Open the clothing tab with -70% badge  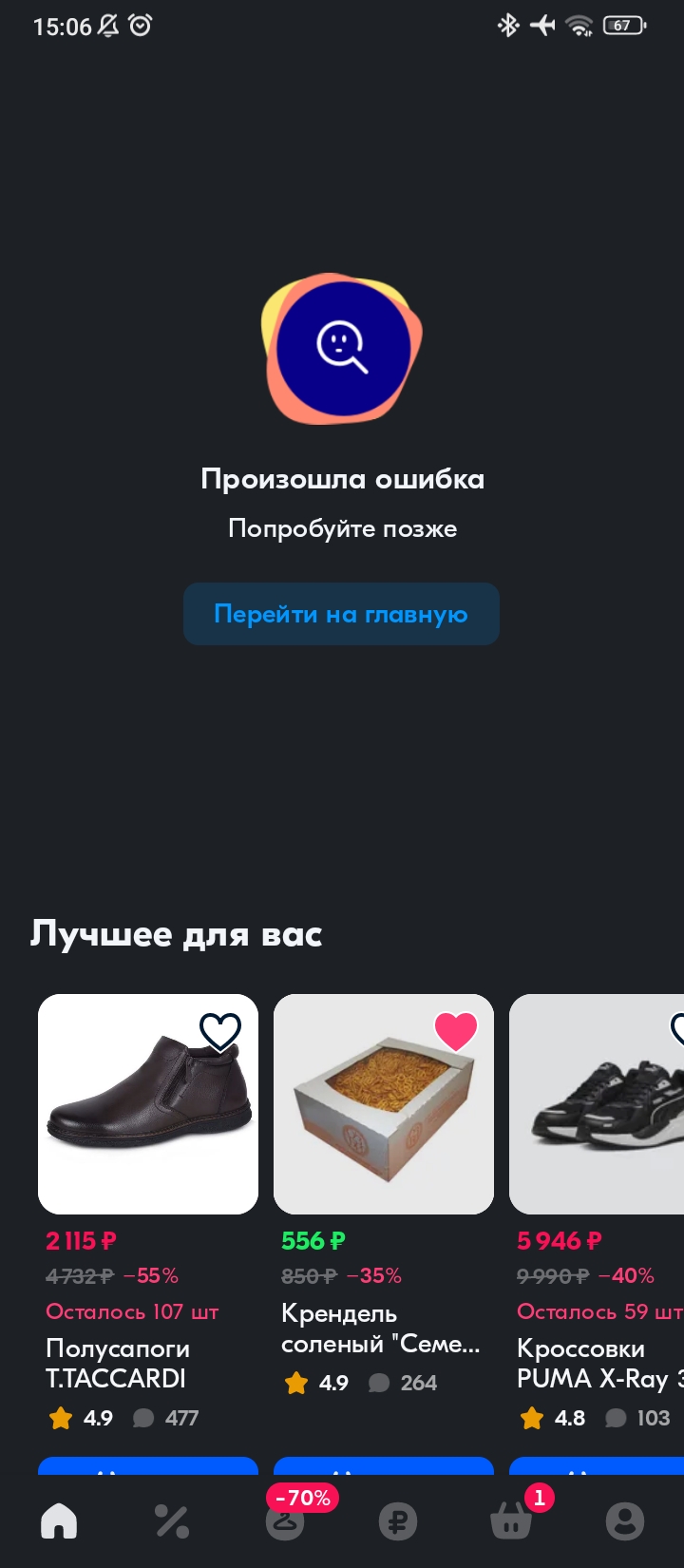pyautogui.click(x=285, y=1521)
